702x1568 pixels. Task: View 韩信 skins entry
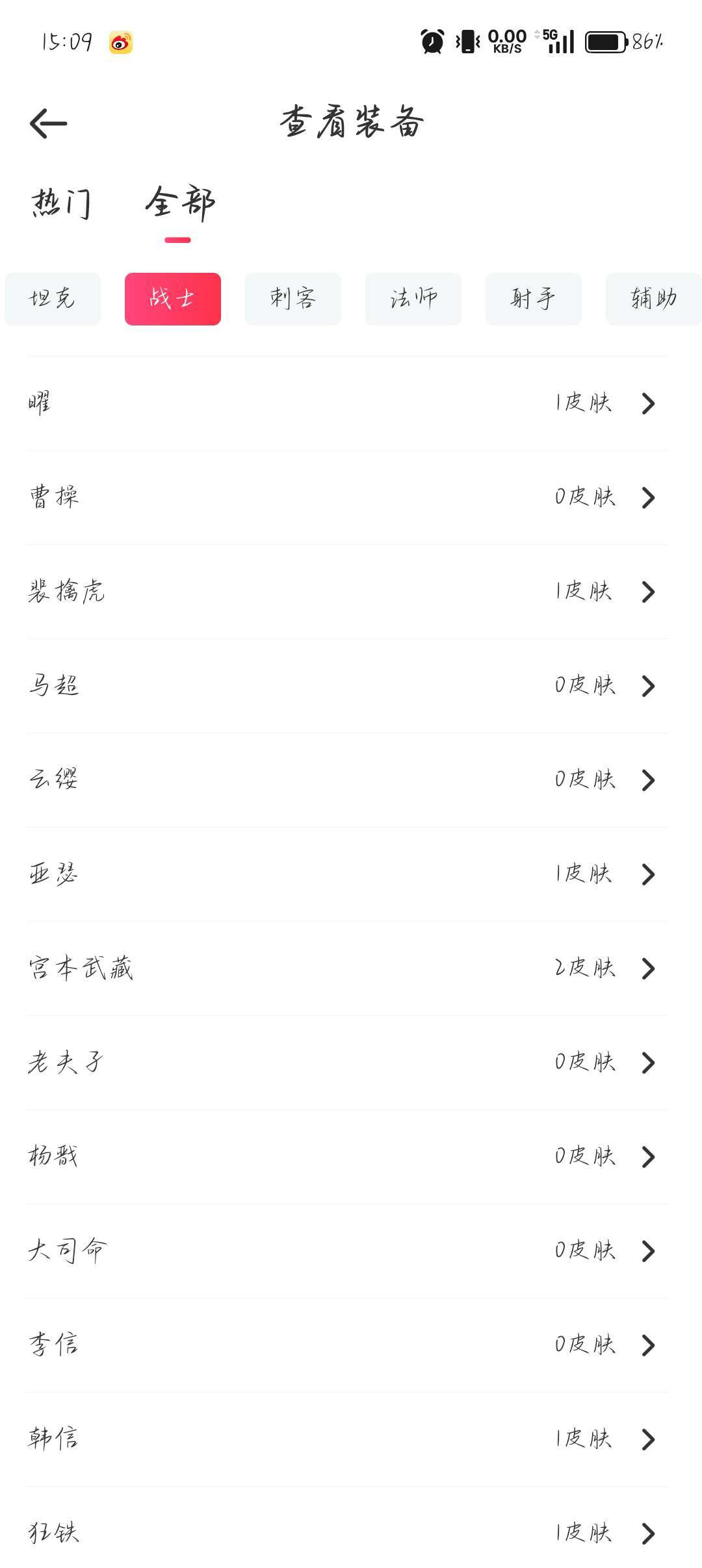[x=347, y=1439]
